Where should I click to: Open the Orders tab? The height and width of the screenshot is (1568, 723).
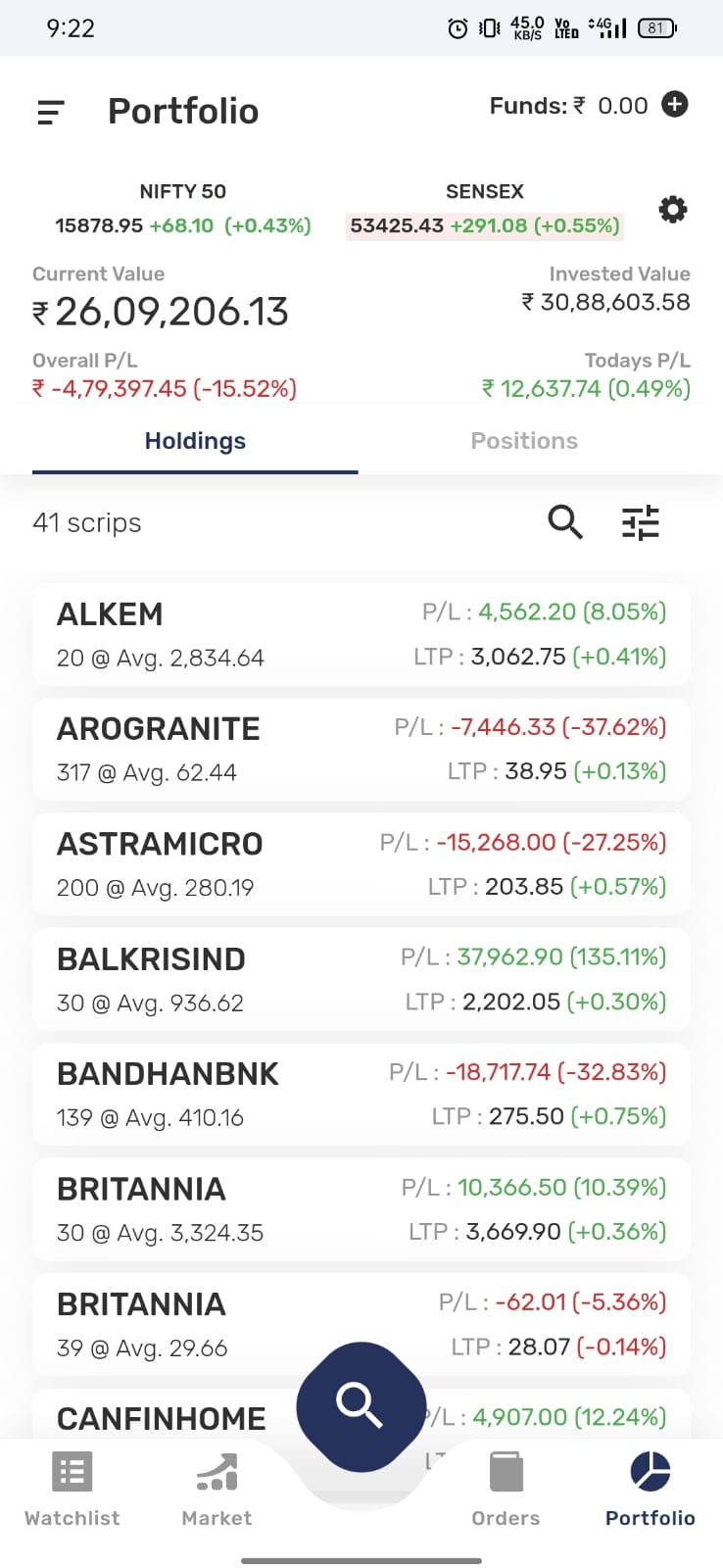point(506,1489)
